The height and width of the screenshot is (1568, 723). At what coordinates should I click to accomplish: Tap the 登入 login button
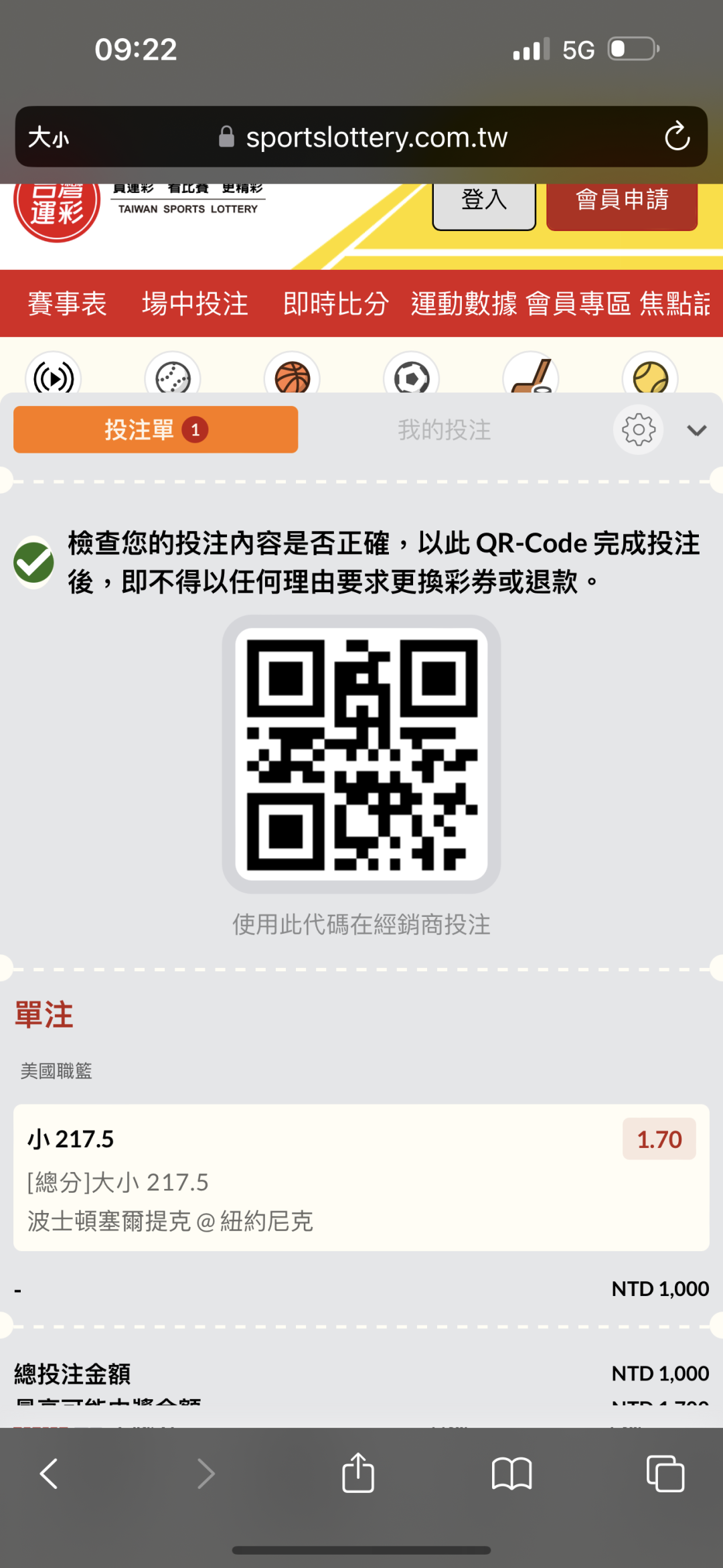tap(484, 204)
